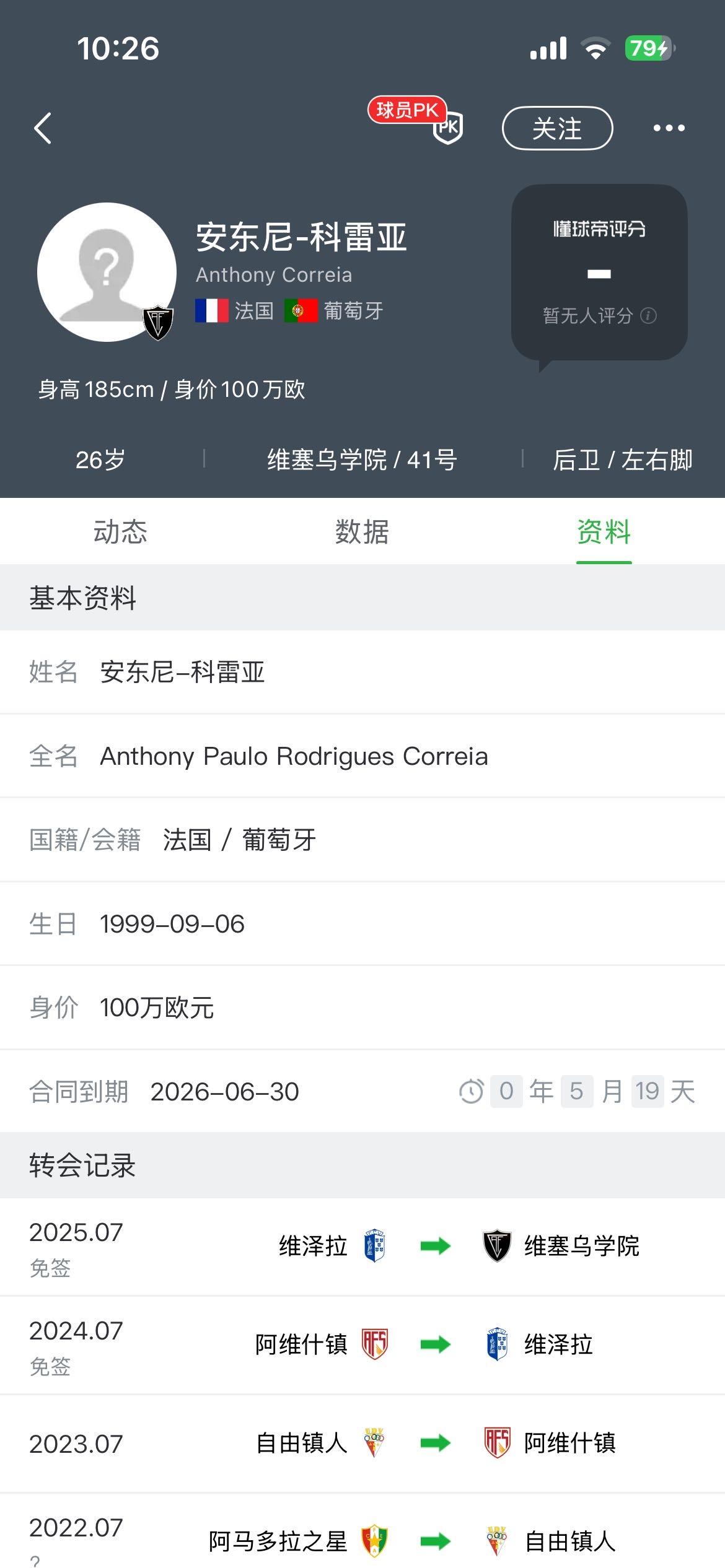
Task: Follow the player with 关注
Action: click(x=556, y=128)
